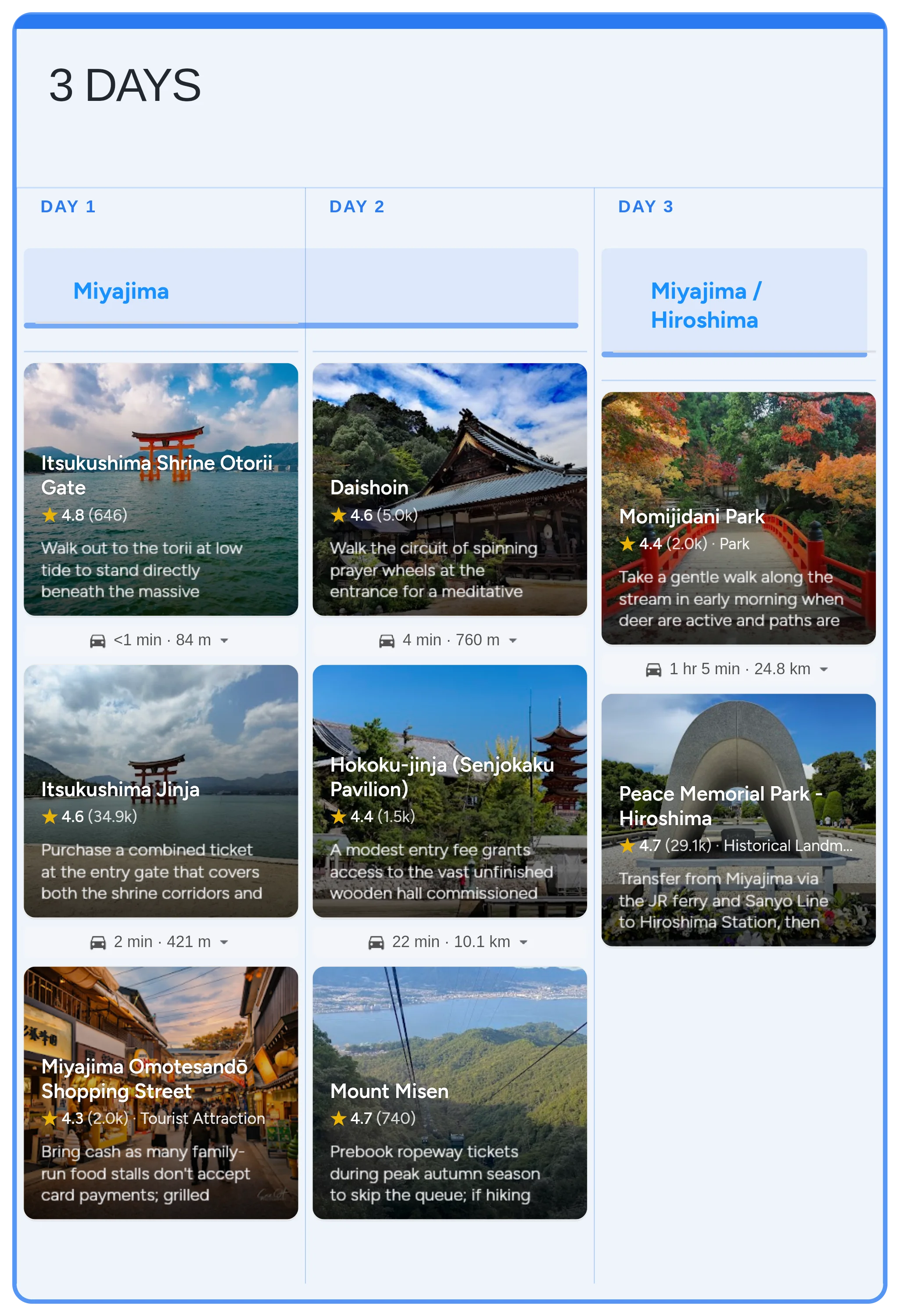900x1316 pixels.
Task: Open the Mount Misen card
Action: click(449, 1092)
